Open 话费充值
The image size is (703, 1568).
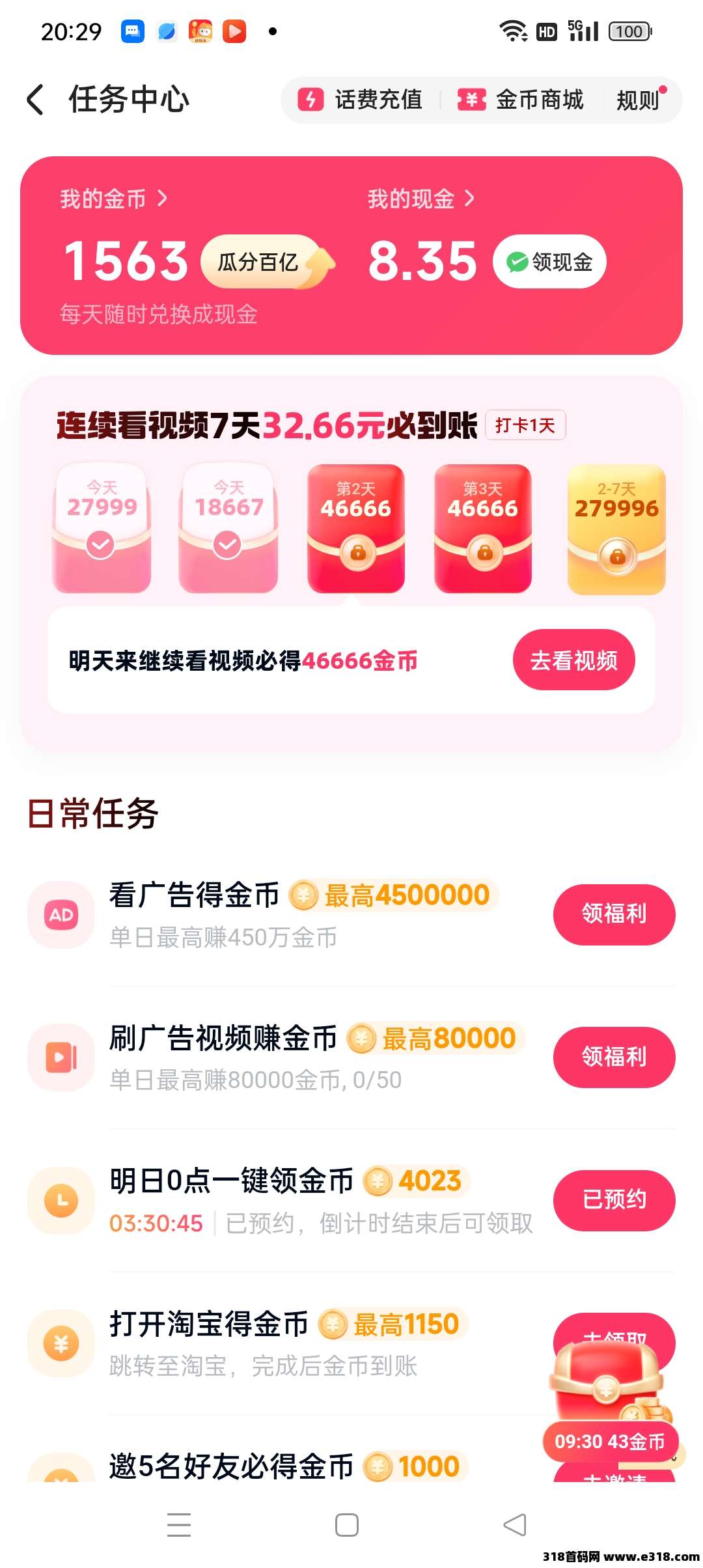click(360, 100)
